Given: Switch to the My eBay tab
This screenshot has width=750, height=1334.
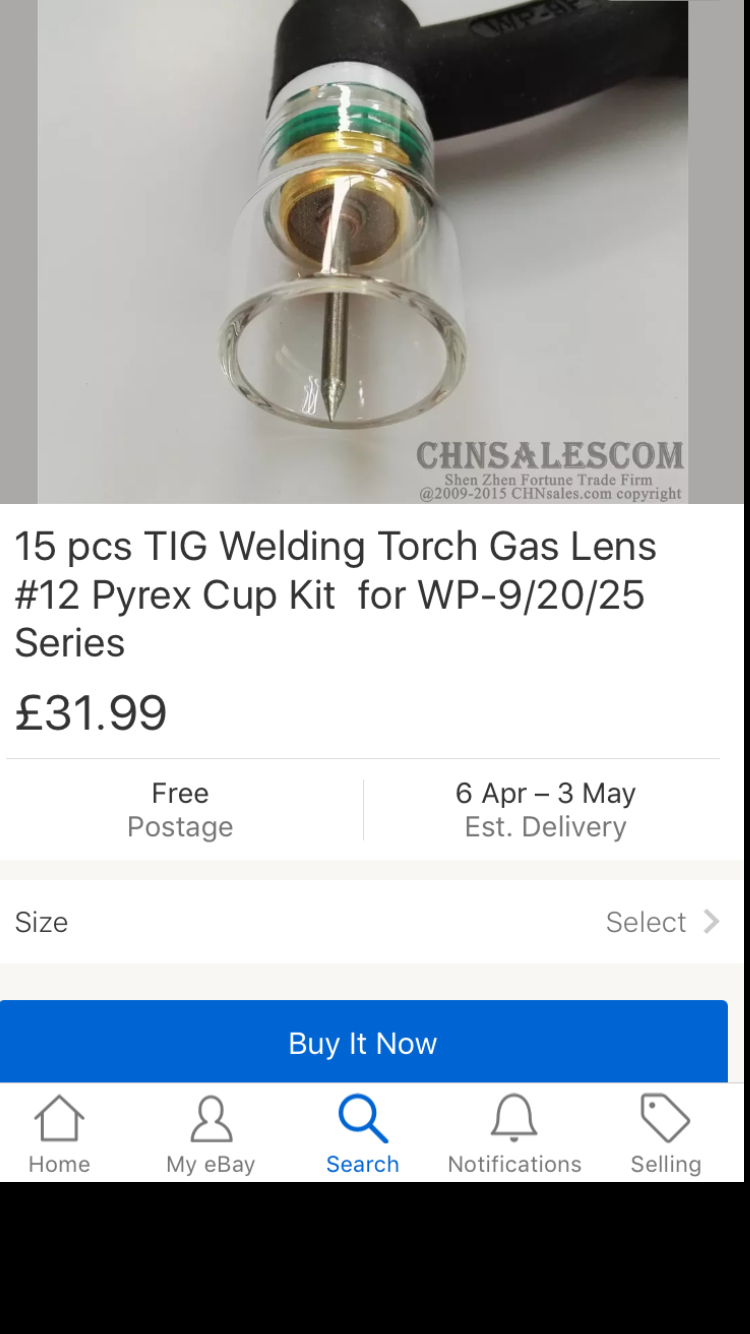Looking at the screenshot, I should [210, 1135].
